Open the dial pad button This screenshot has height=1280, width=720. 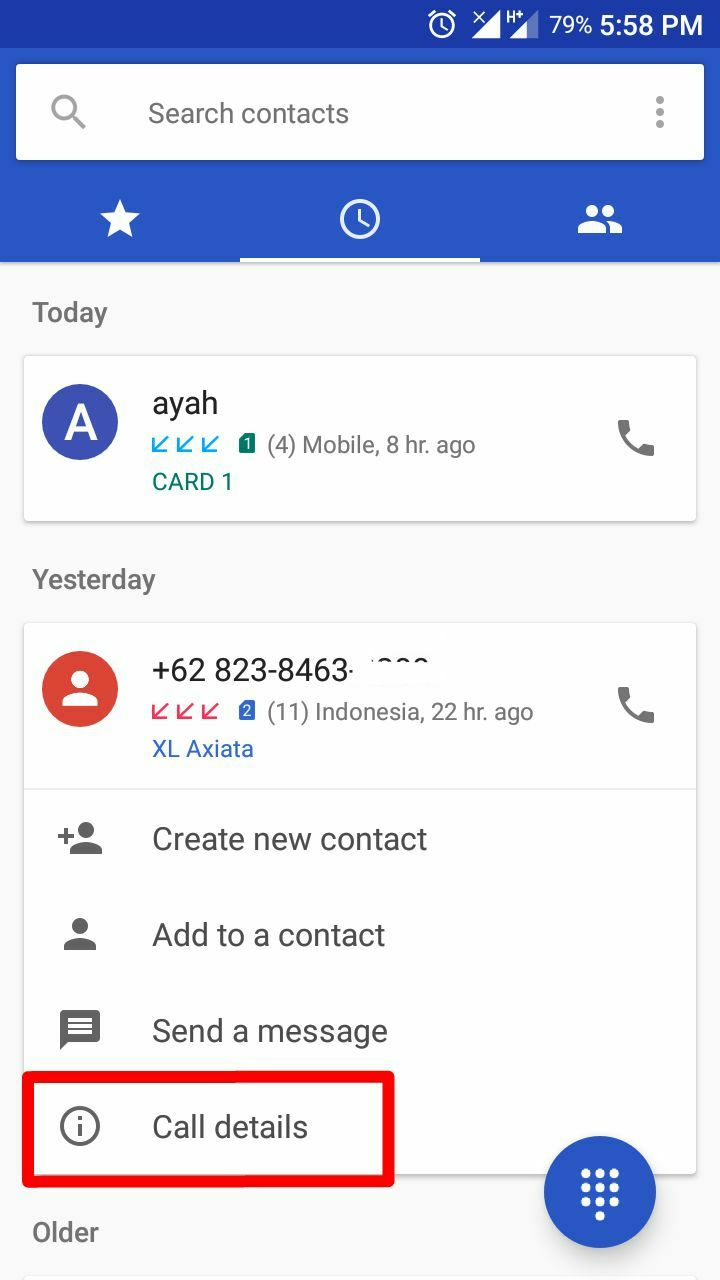pyautogui.click(x=599, y=1192)
